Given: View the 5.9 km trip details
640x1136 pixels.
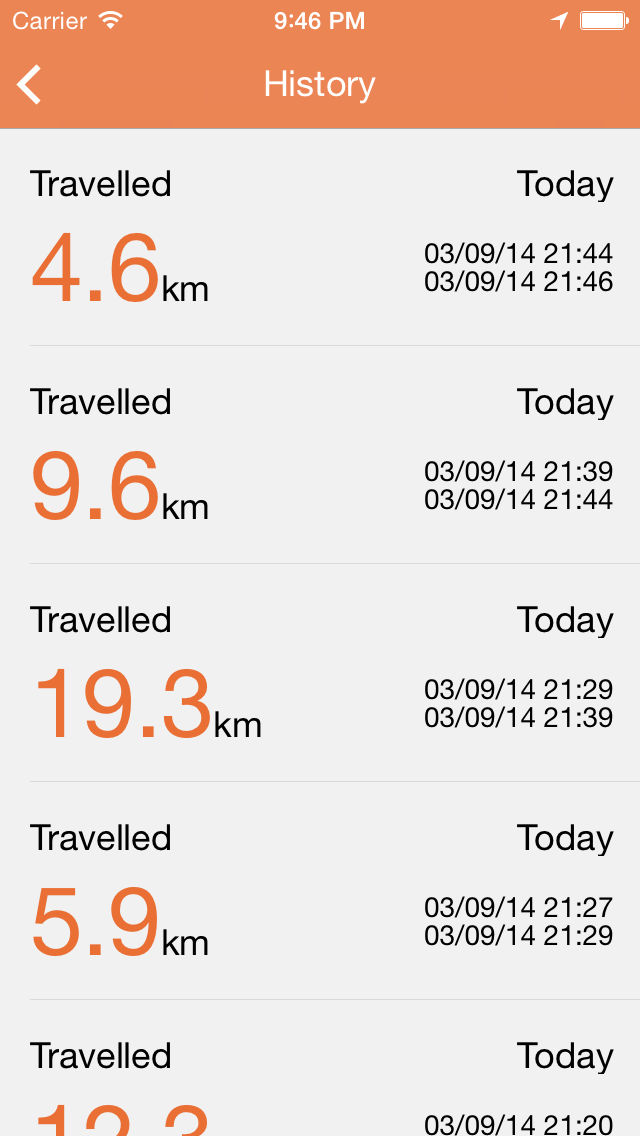Looking at the screenshot, I should point(320,891).
